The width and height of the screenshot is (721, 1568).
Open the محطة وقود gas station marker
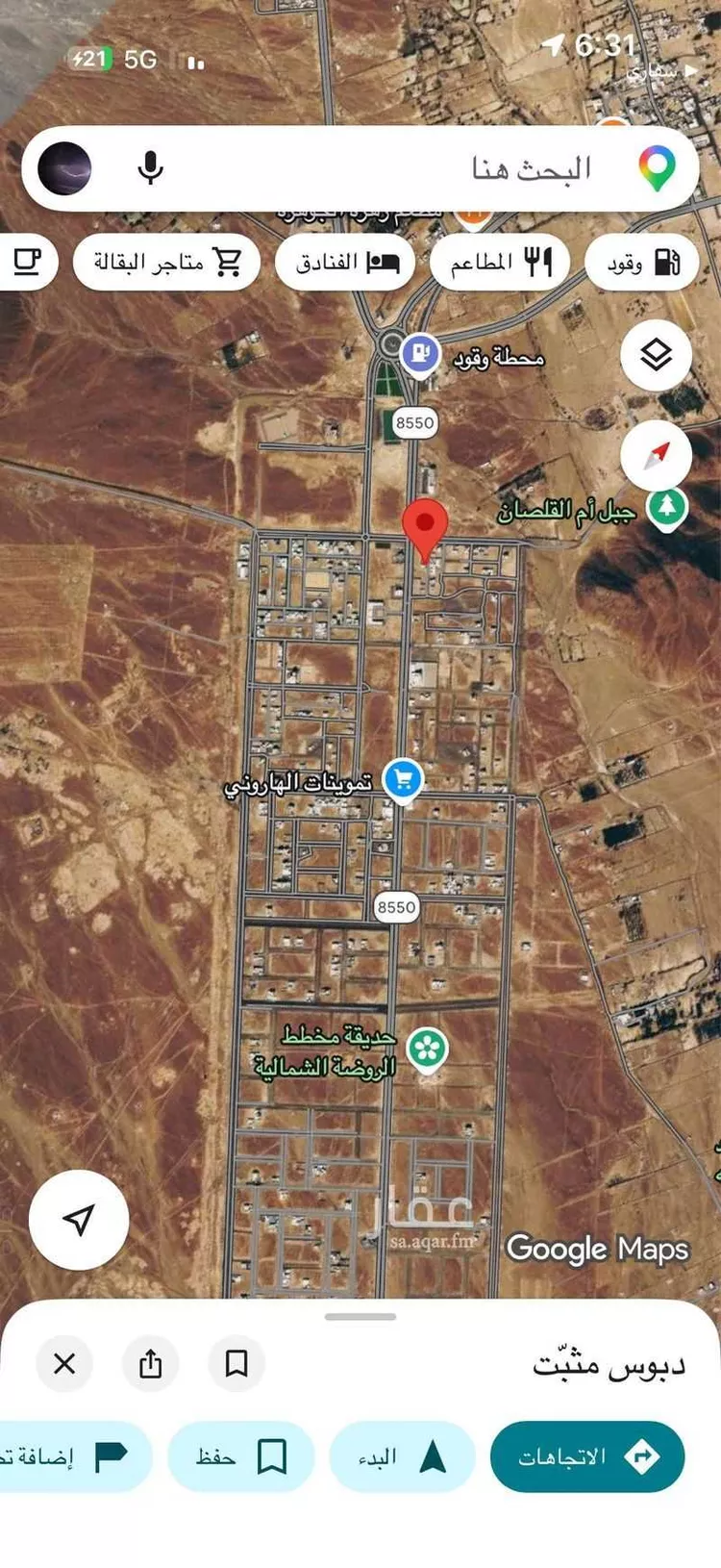[420, 355]
